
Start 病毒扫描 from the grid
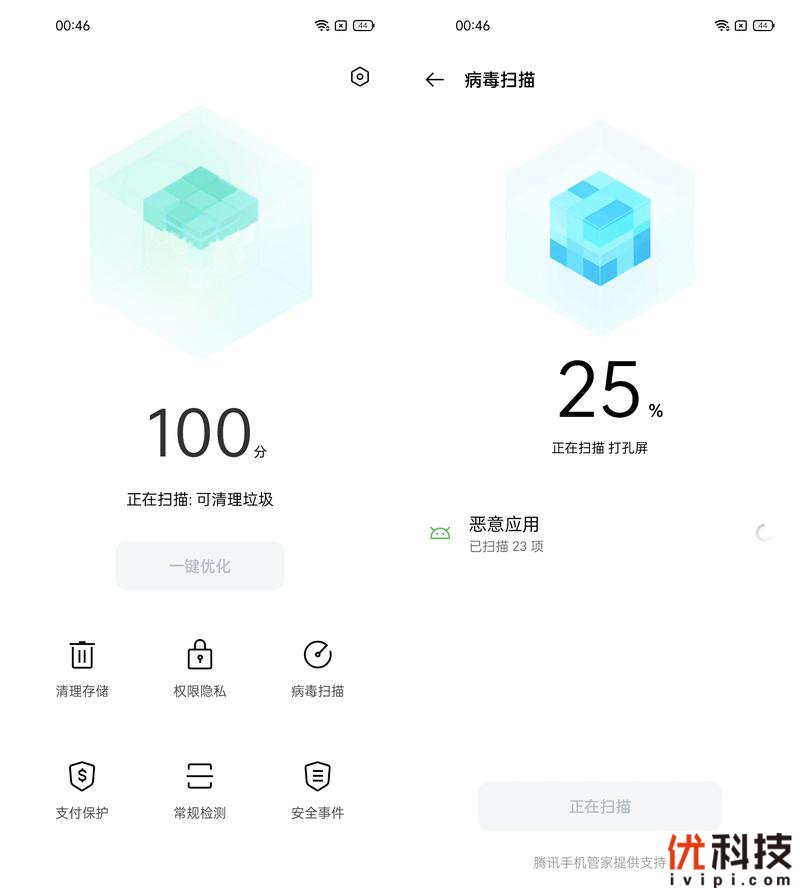pyautogui.click(x=317, y=668)
